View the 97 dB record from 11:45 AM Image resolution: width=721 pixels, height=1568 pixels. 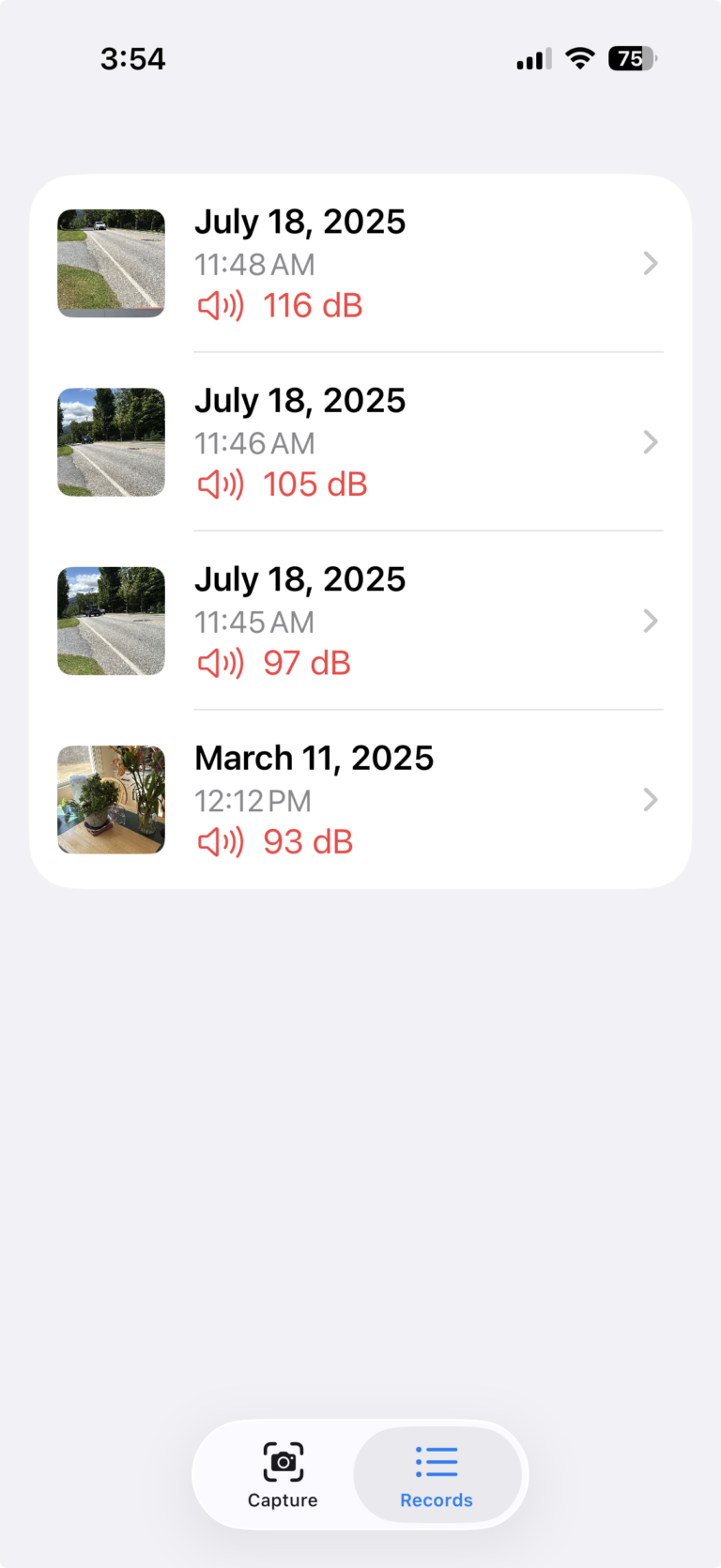coord(360,621)
